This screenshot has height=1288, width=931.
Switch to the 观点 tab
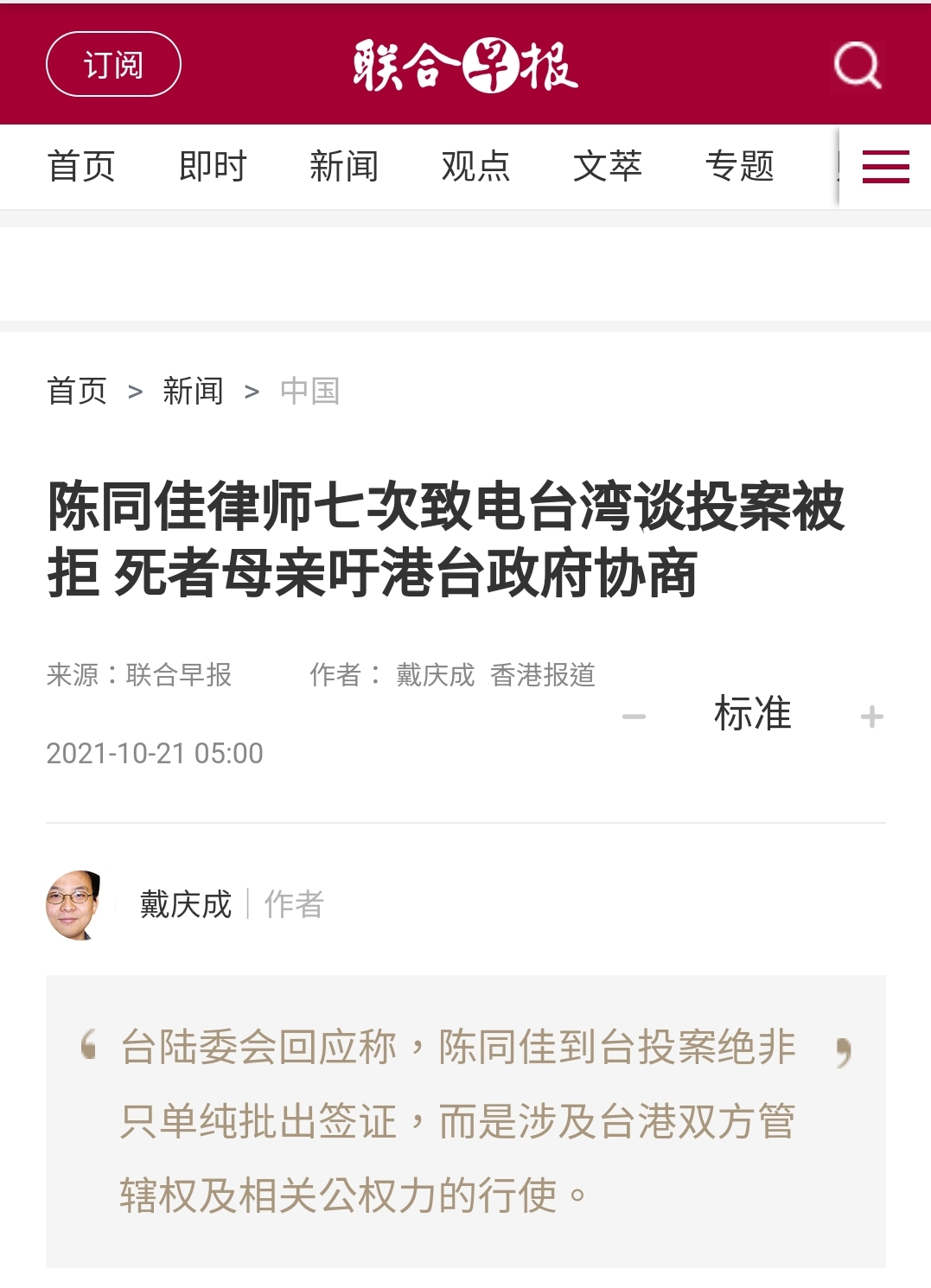[x=475, y=166]
